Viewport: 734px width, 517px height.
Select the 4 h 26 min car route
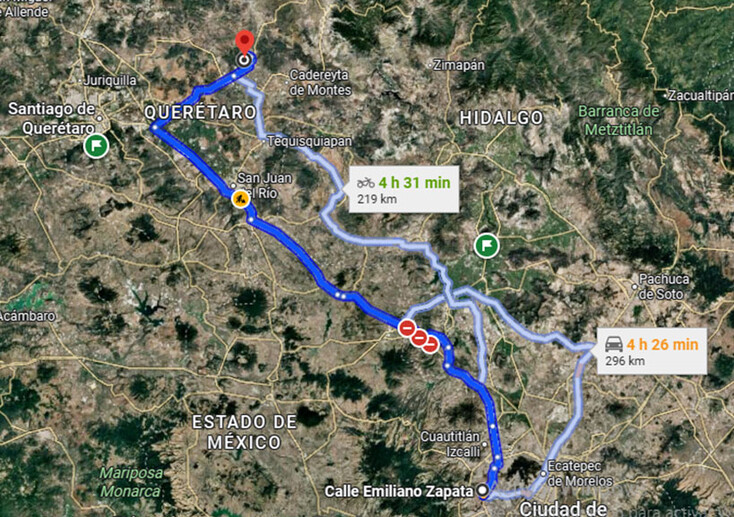click(650, 352)
